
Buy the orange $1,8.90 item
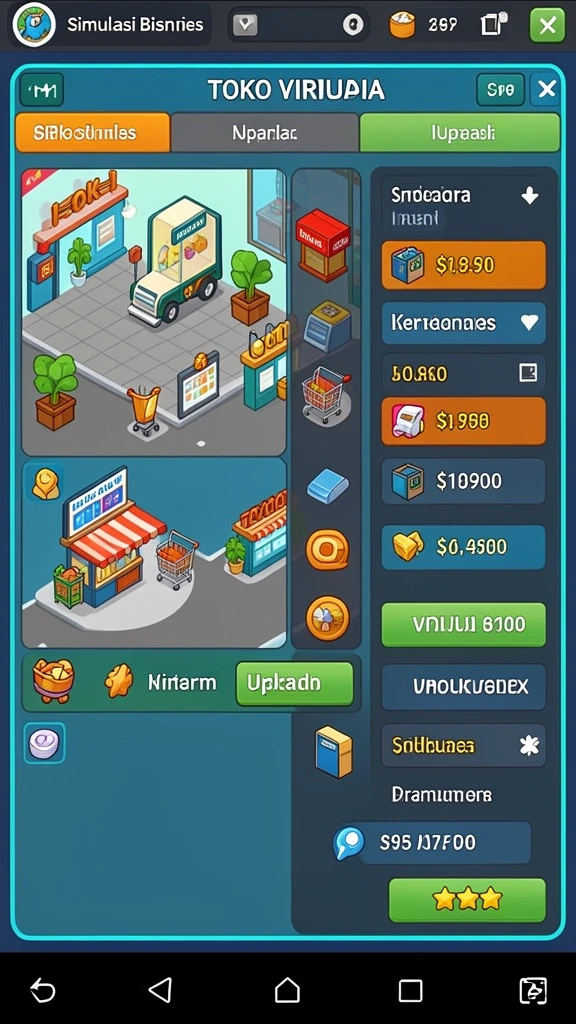[463, 264]
